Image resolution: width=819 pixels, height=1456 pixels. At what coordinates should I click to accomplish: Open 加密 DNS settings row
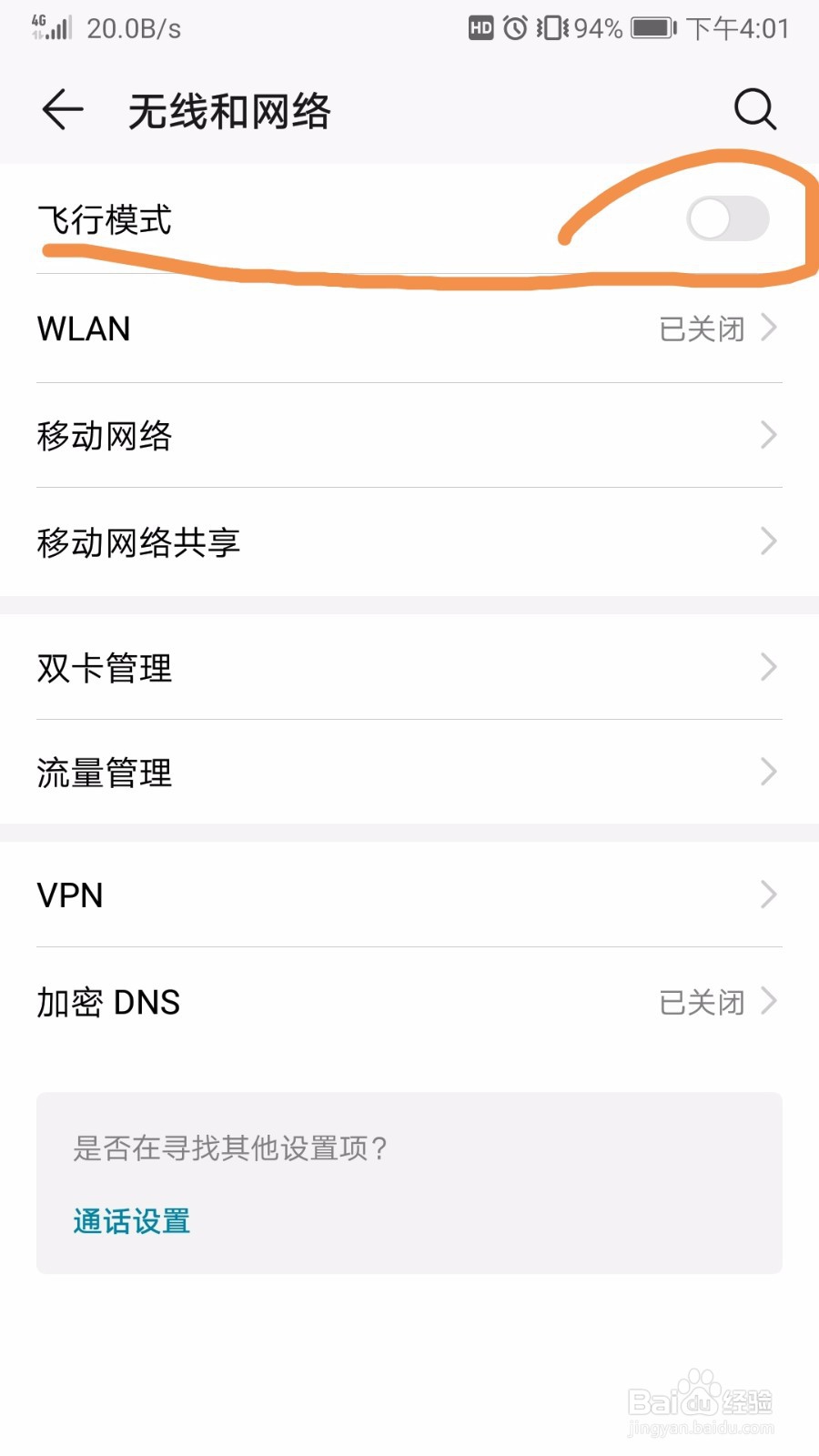pyautogui.click(x=409, y=1002)
